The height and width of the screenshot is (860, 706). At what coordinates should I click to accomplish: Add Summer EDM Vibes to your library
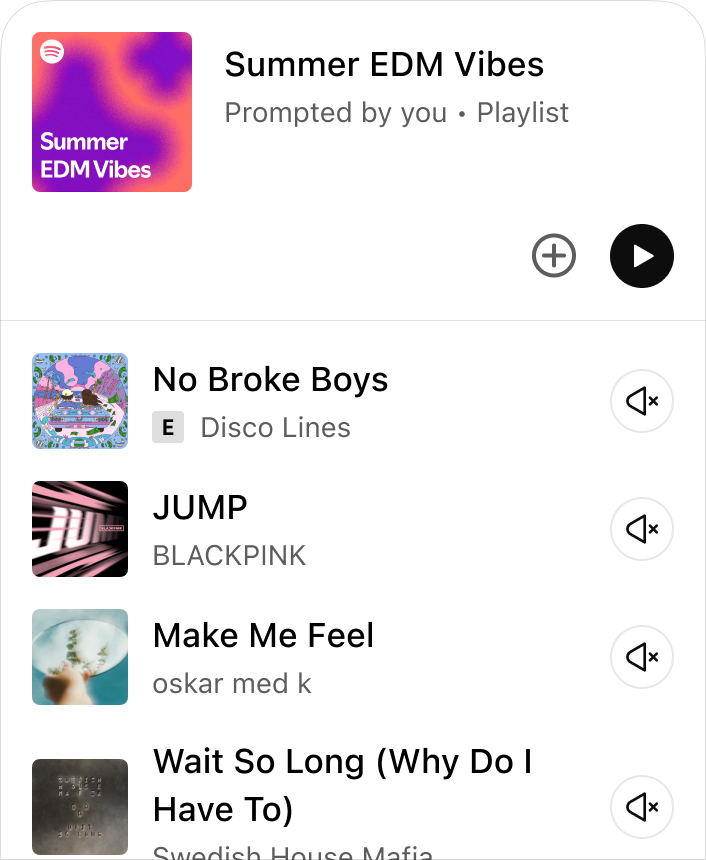tap(553, 257)
